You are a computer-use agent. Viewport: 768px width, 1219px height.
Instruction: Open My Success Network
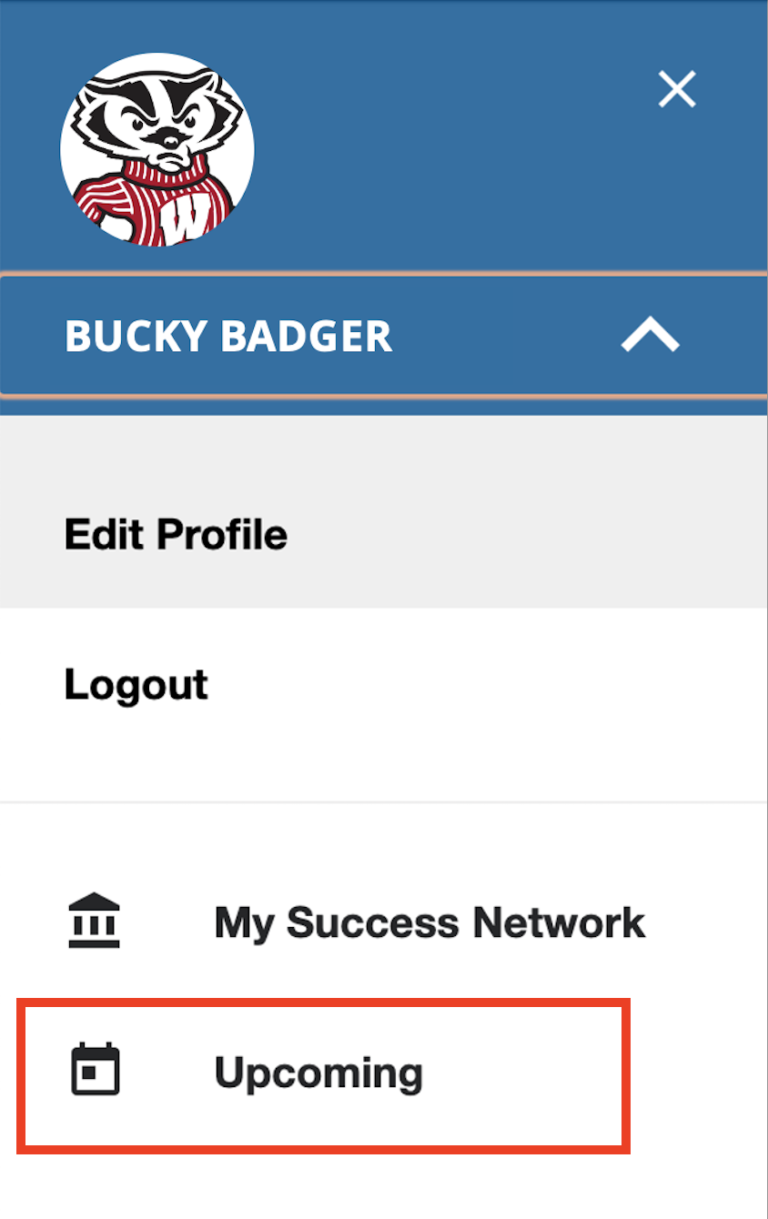(x=429, y=922)
